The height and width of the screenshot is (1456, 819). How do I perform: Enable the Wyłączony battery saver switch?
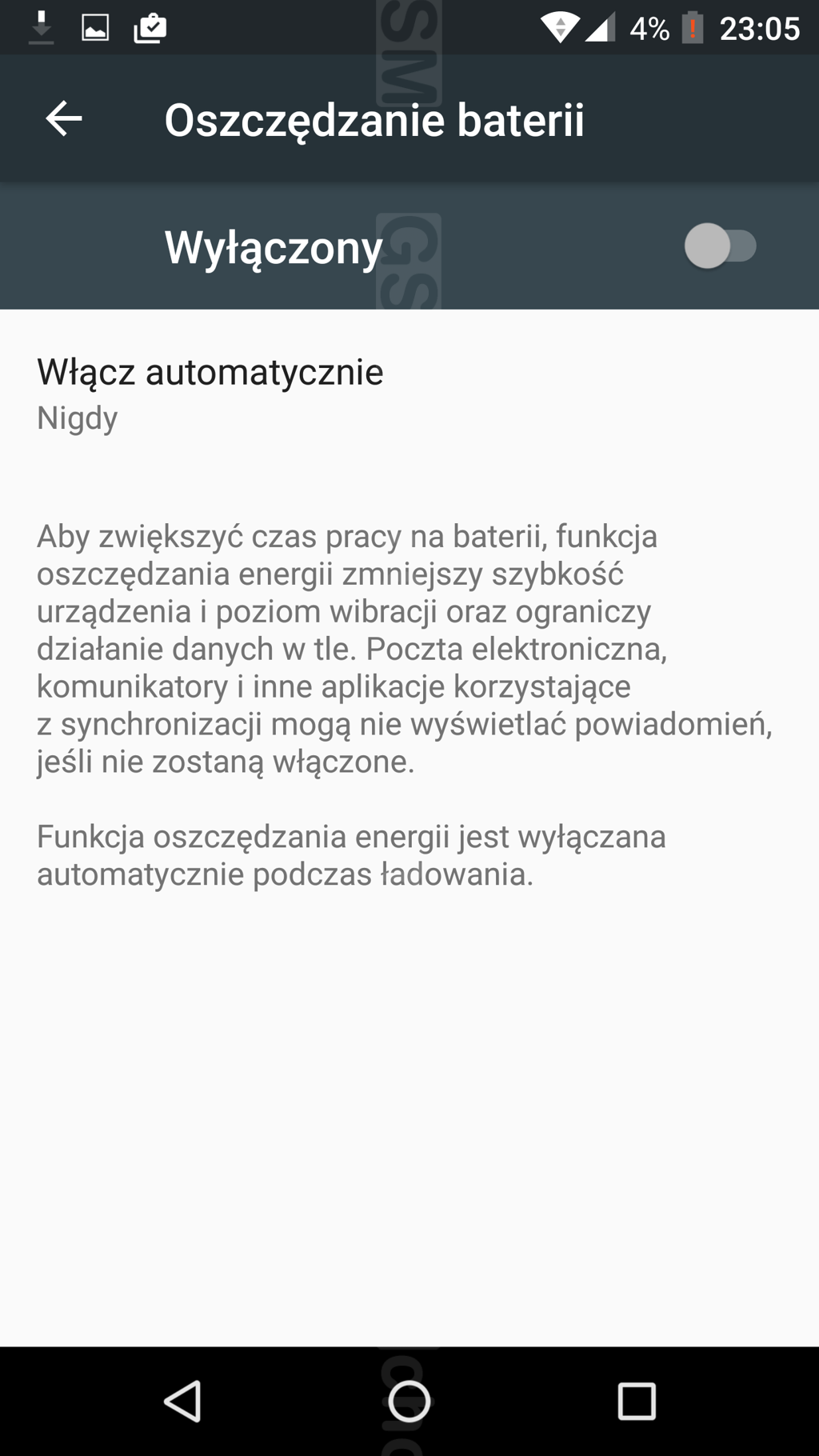pyautogui.click(x=719, y=246)
